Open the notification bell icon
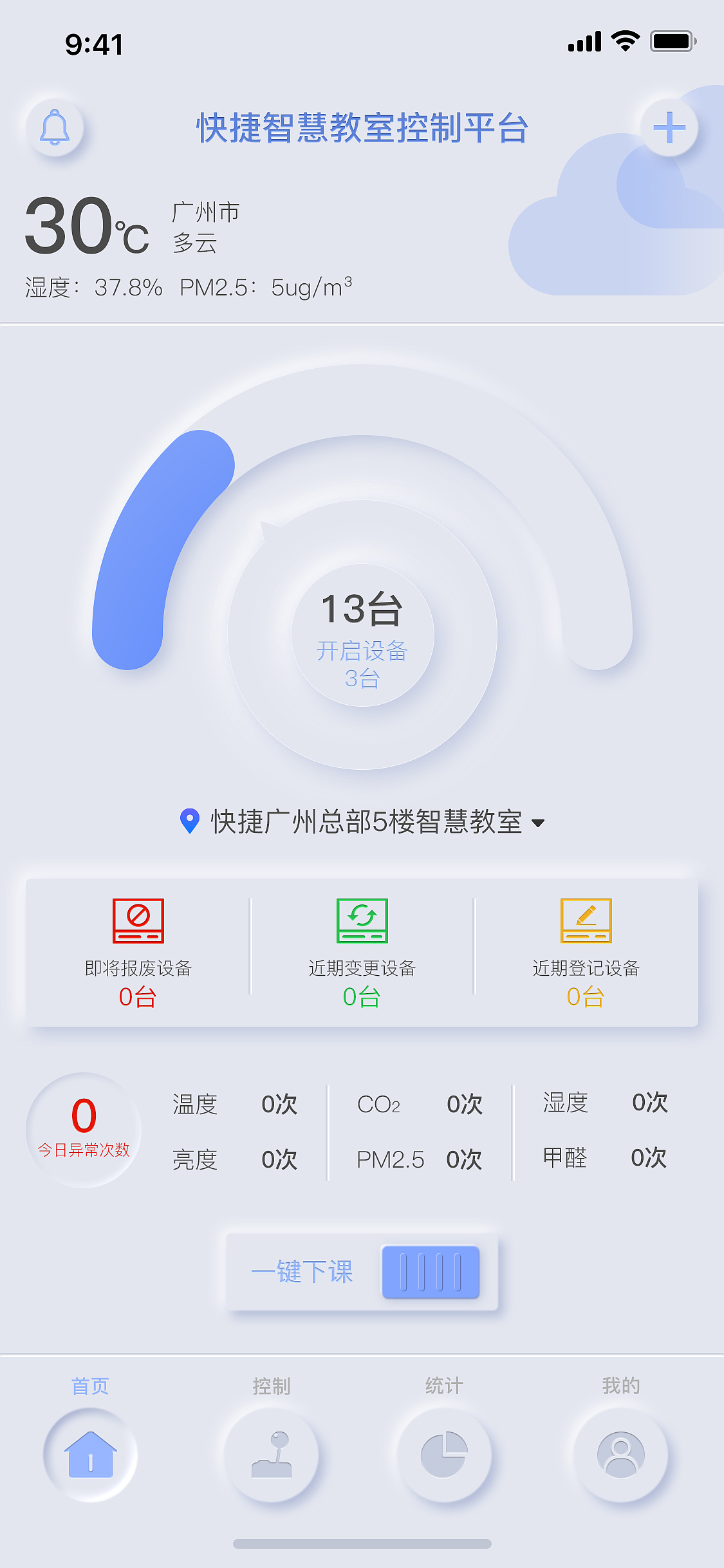This screenshot has width=724, height=1568. pyautogui.click(x=56, y=128)
